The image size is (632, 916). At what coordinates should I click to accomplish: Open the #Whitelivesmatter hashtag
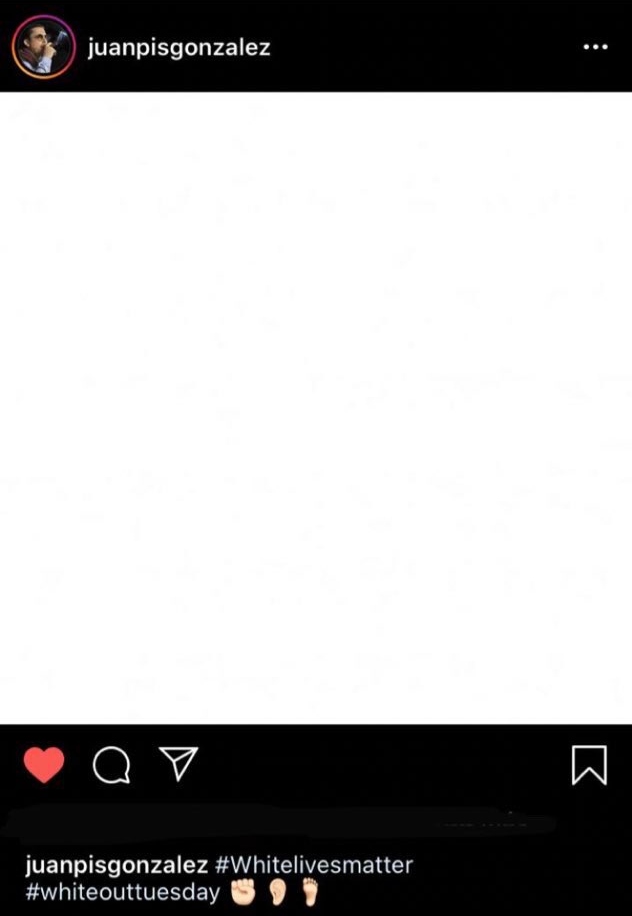(x=313, y=865)
